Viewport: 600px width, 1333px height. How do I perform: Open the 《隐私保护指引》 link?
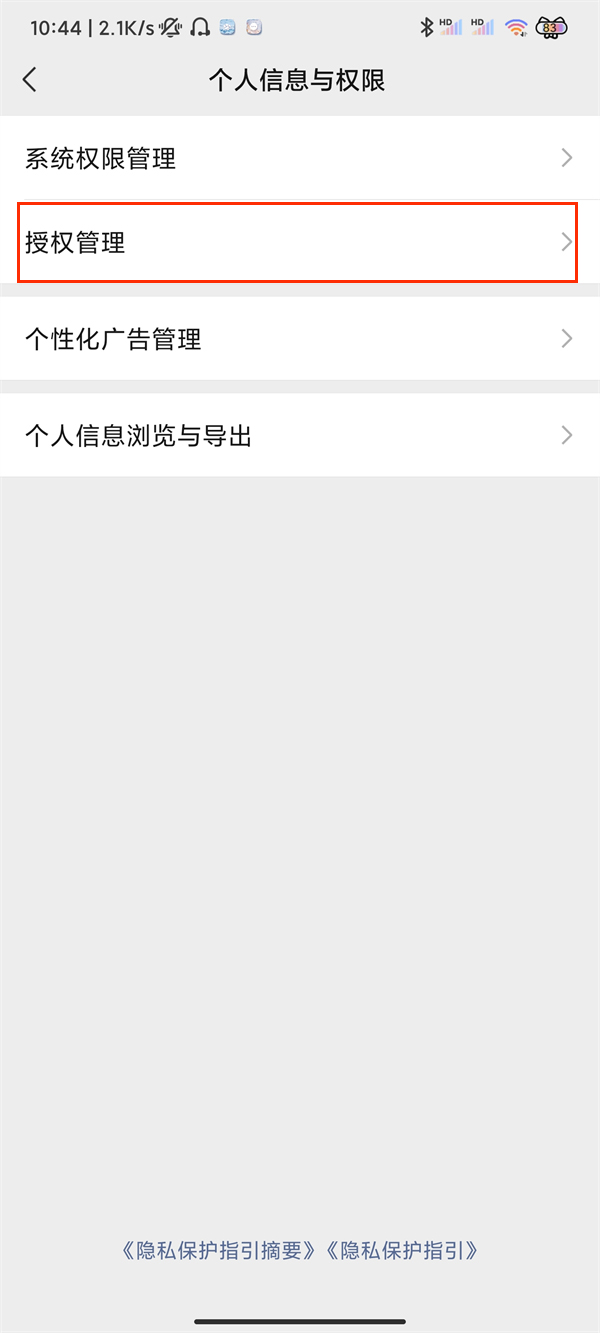(403, 1250)
